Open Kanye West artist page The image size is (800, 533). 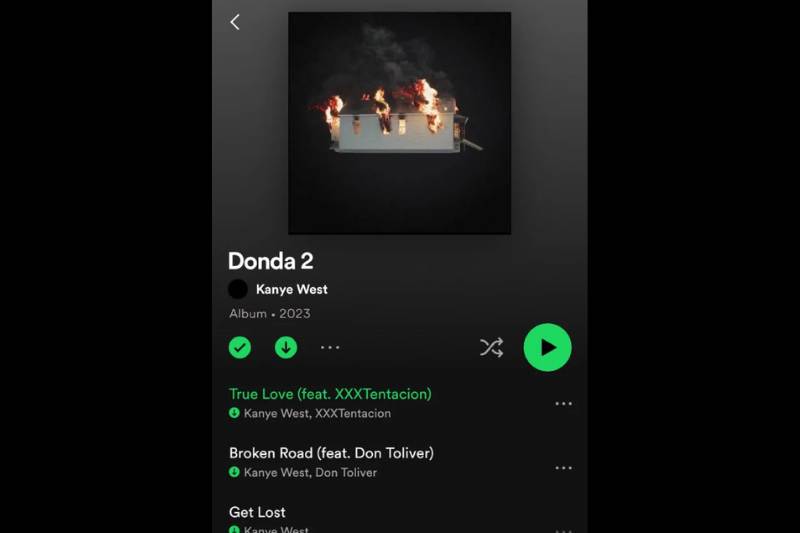290,289
